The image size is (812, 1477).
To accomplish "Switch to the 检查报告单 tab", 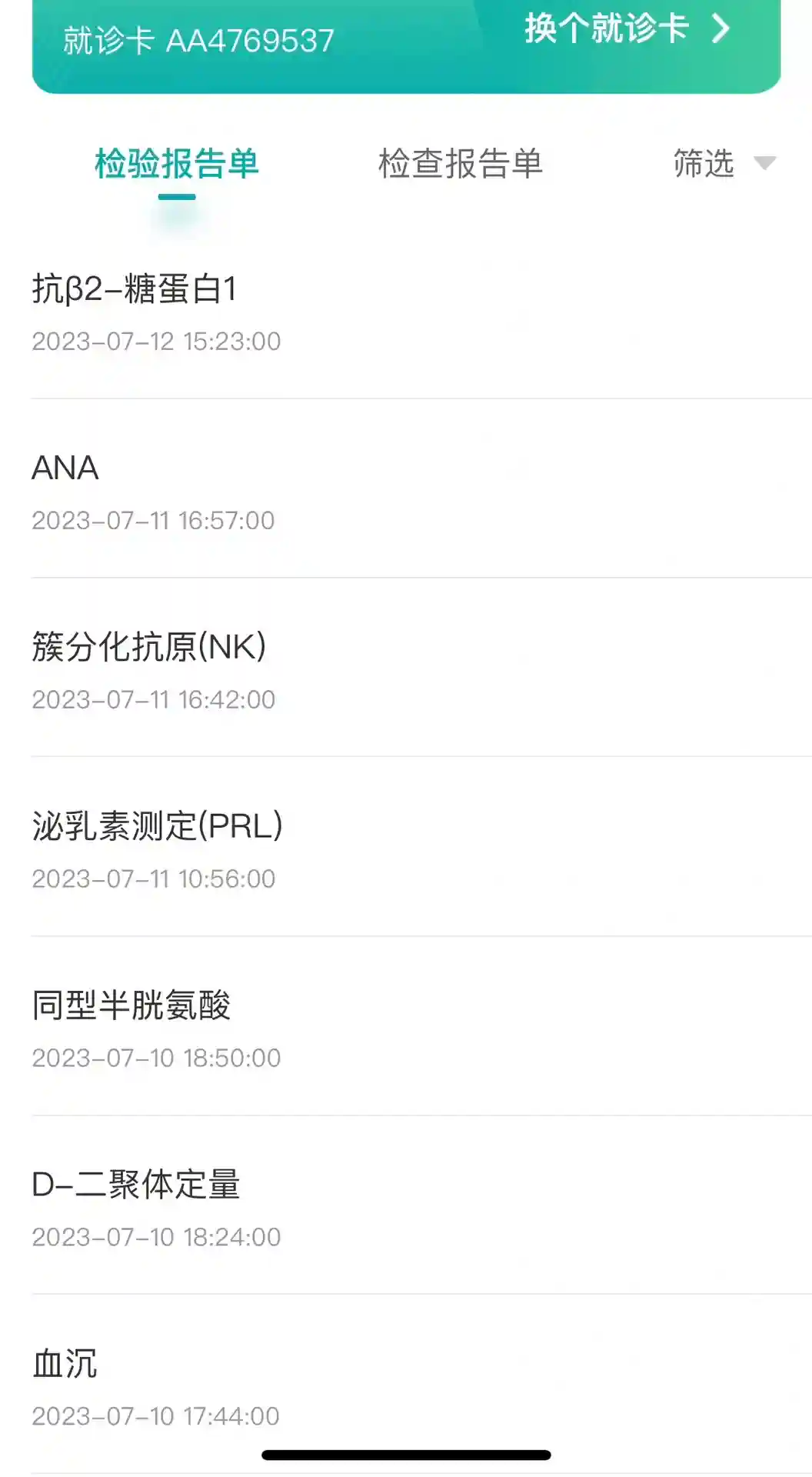I will 461,164.
